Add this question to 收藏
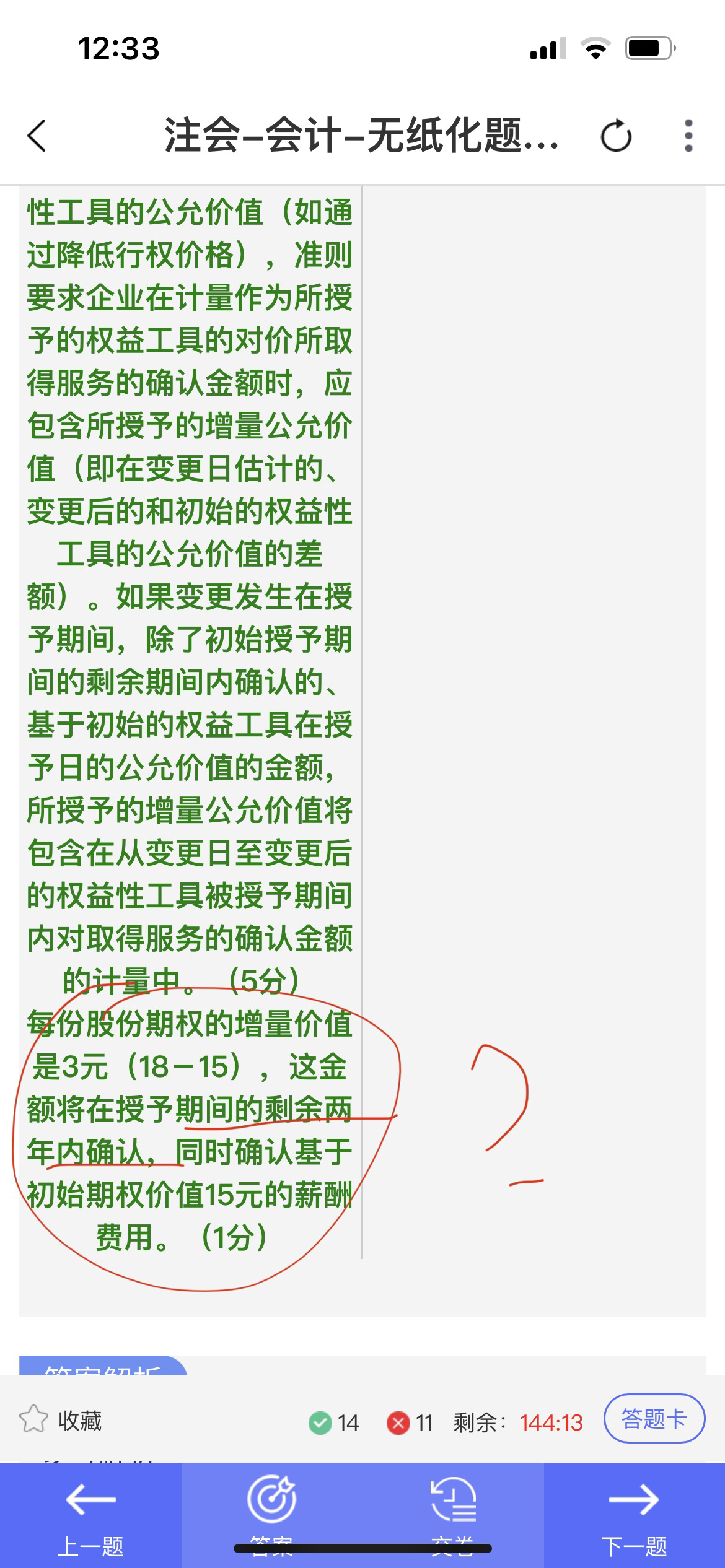Image resolution: width=725 pixels, height=1568 pixels. coord(60,1421)
